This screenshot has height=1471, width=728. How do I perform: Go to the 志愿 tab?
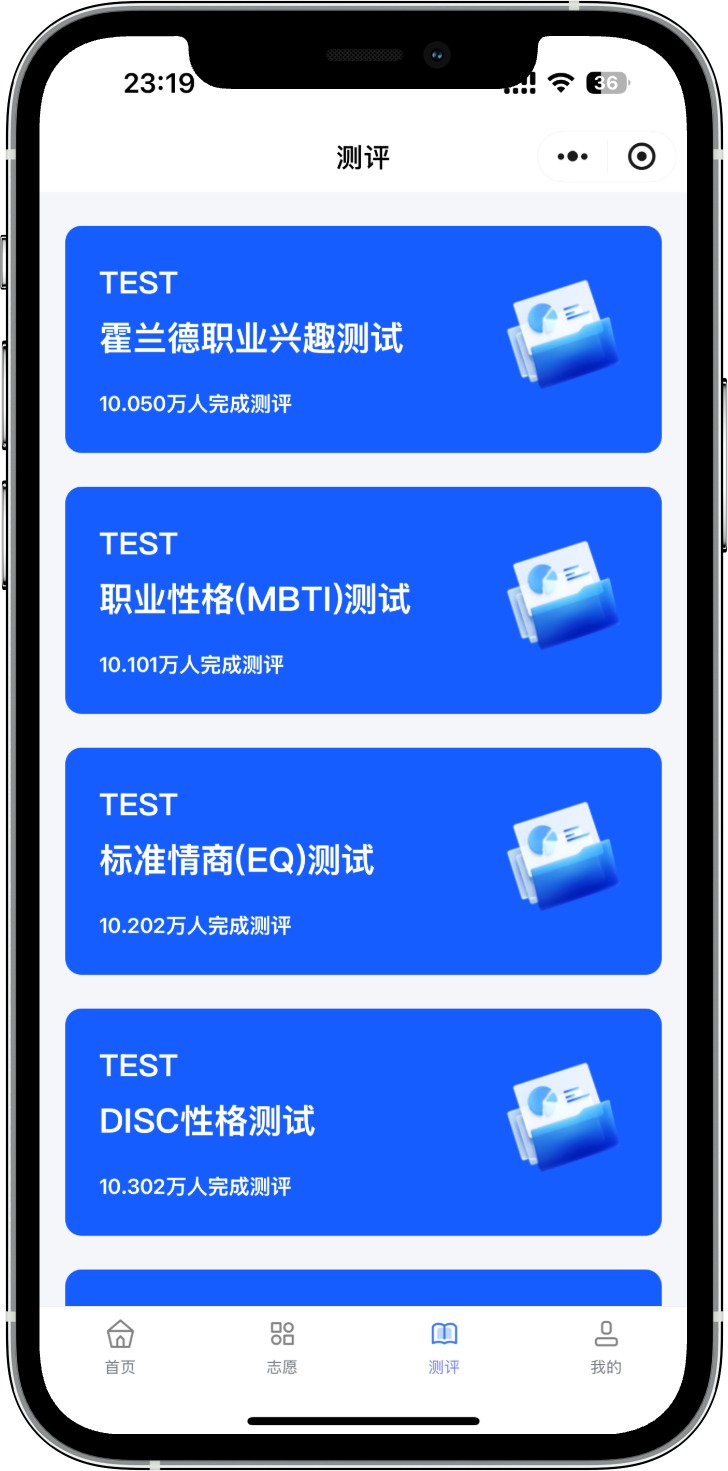pos(282,1347)
